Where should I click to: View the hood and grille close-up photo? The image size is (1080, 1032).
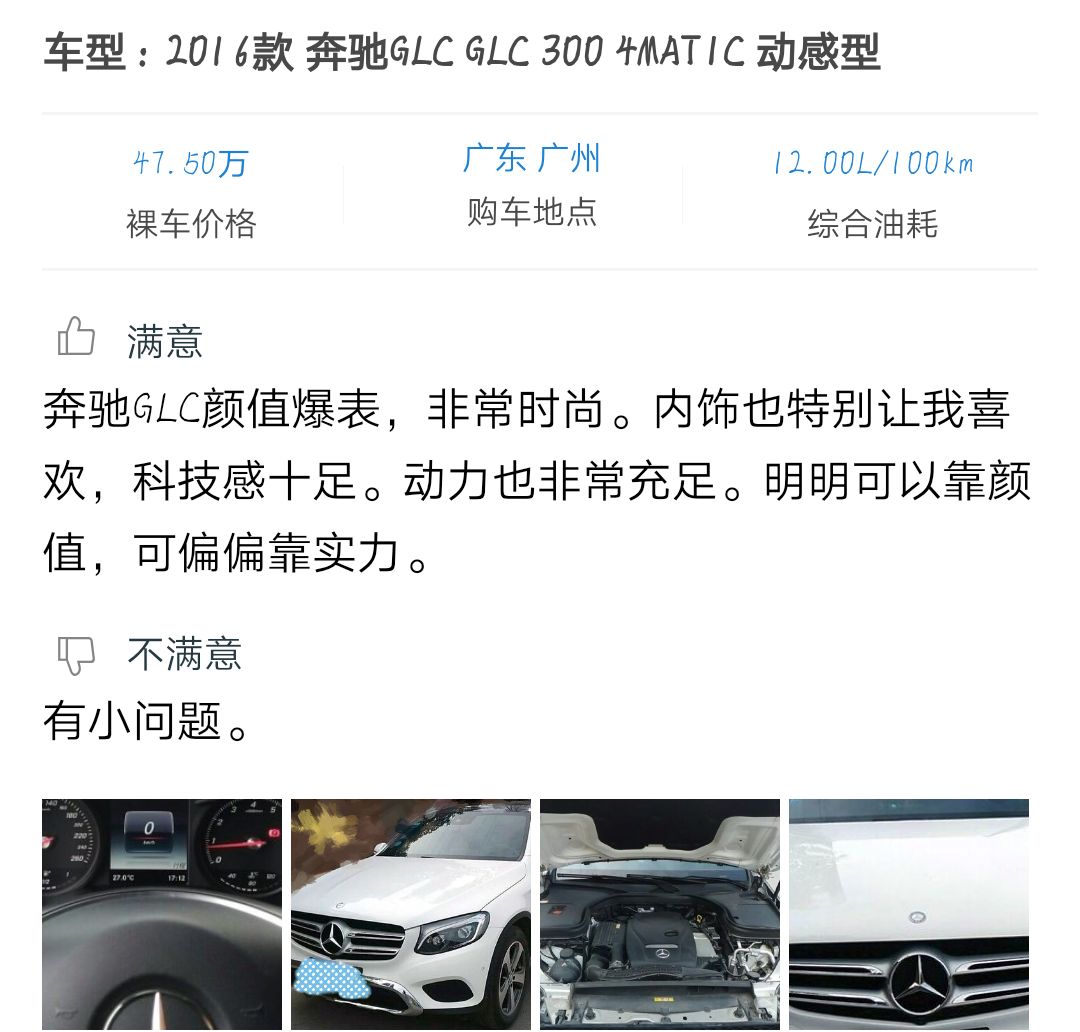(909, 914)
